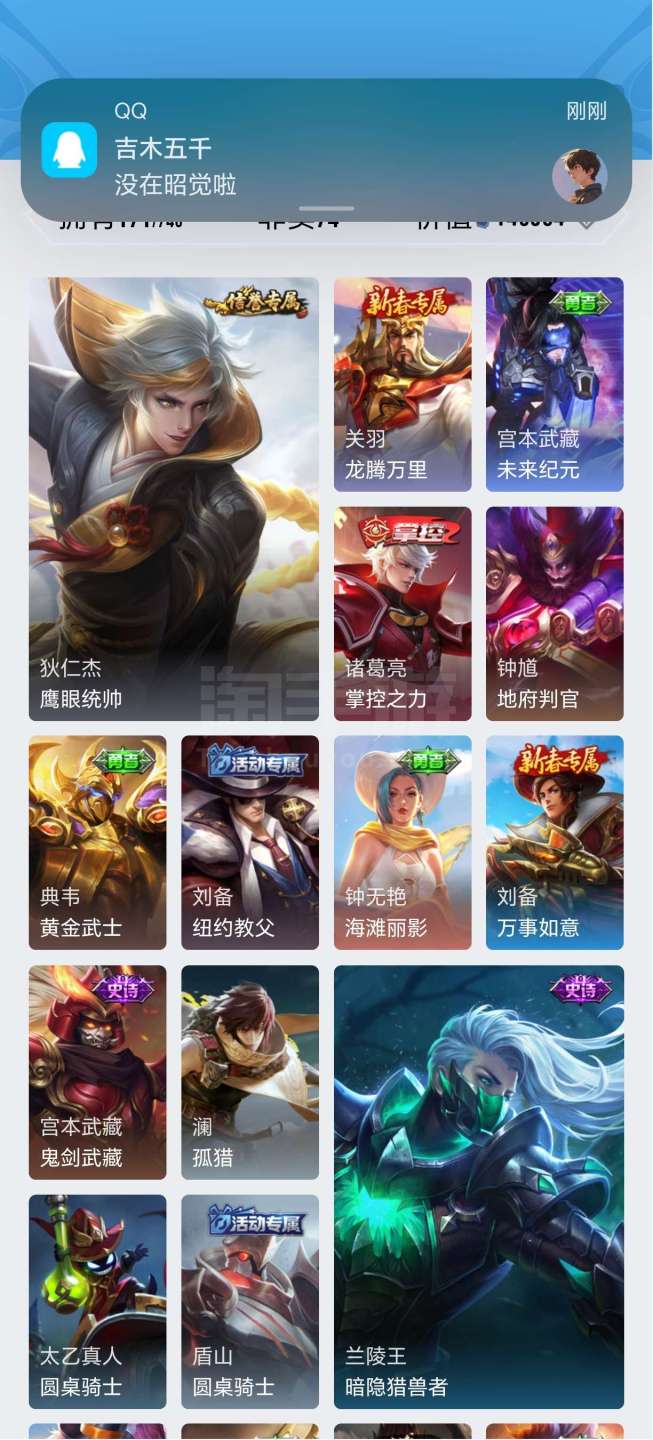
Task: Open the 狄仁杰 鹰眼统帅 skin card
Action: tap(174, 498)
